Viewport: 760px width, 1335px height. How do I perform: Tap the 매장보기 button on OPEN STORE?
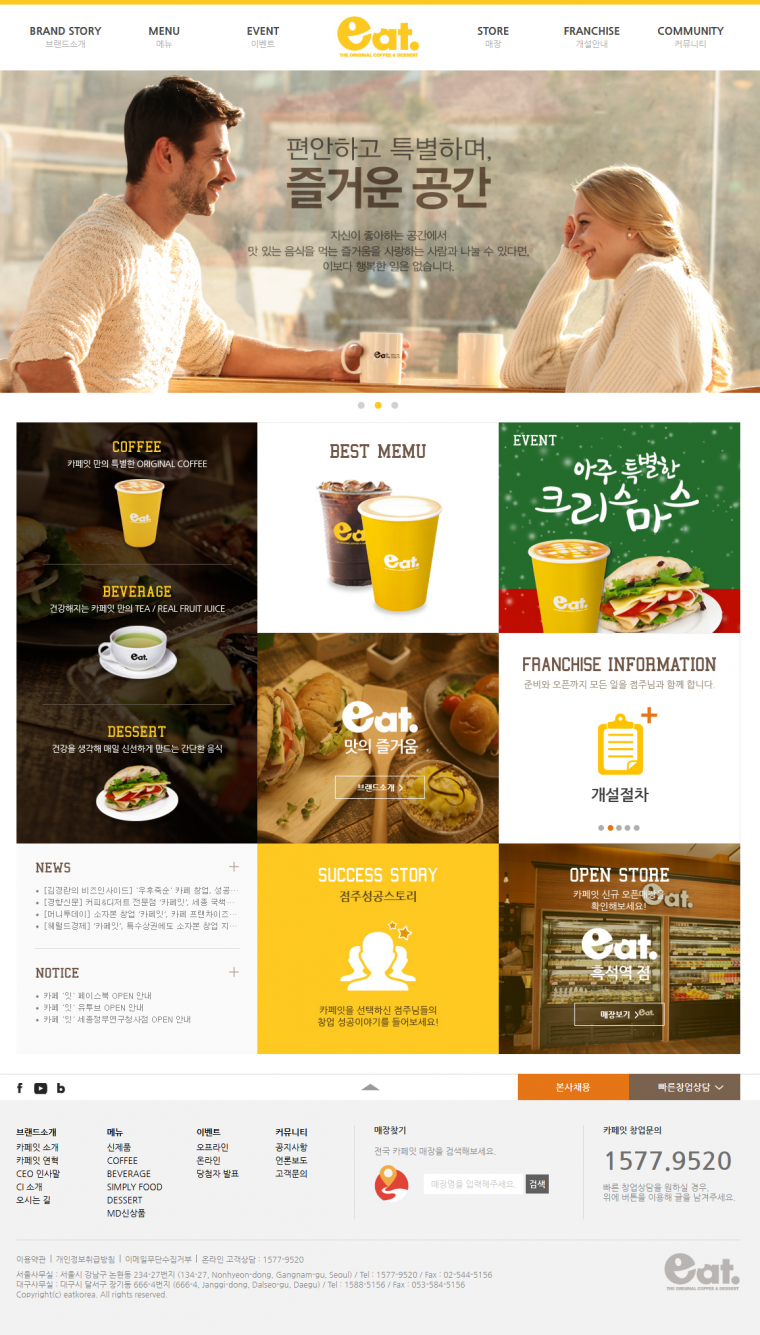coord(619,1014)
